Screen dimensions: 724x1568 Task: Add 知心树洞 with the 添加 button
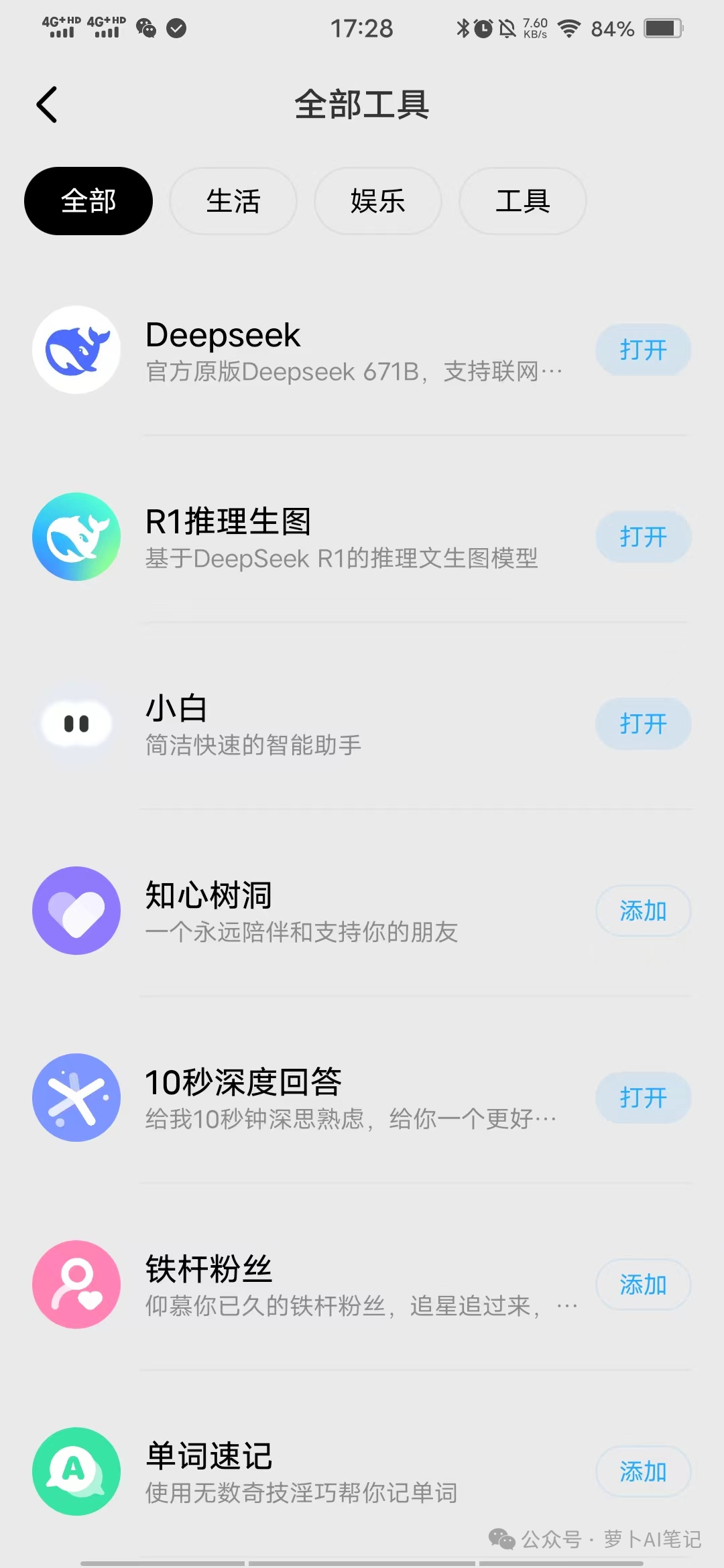[642, 911]
